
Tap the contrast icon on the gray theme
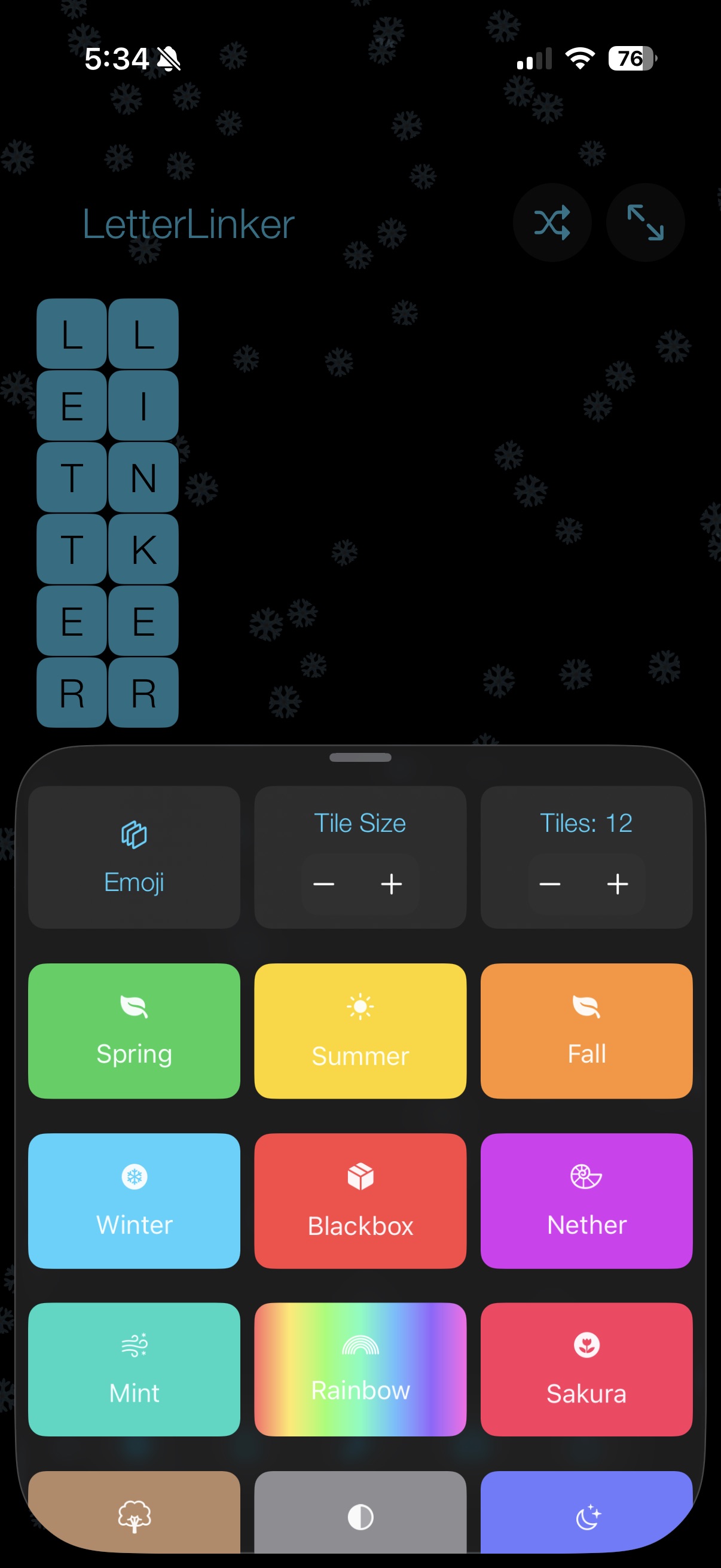[359, 1515]
